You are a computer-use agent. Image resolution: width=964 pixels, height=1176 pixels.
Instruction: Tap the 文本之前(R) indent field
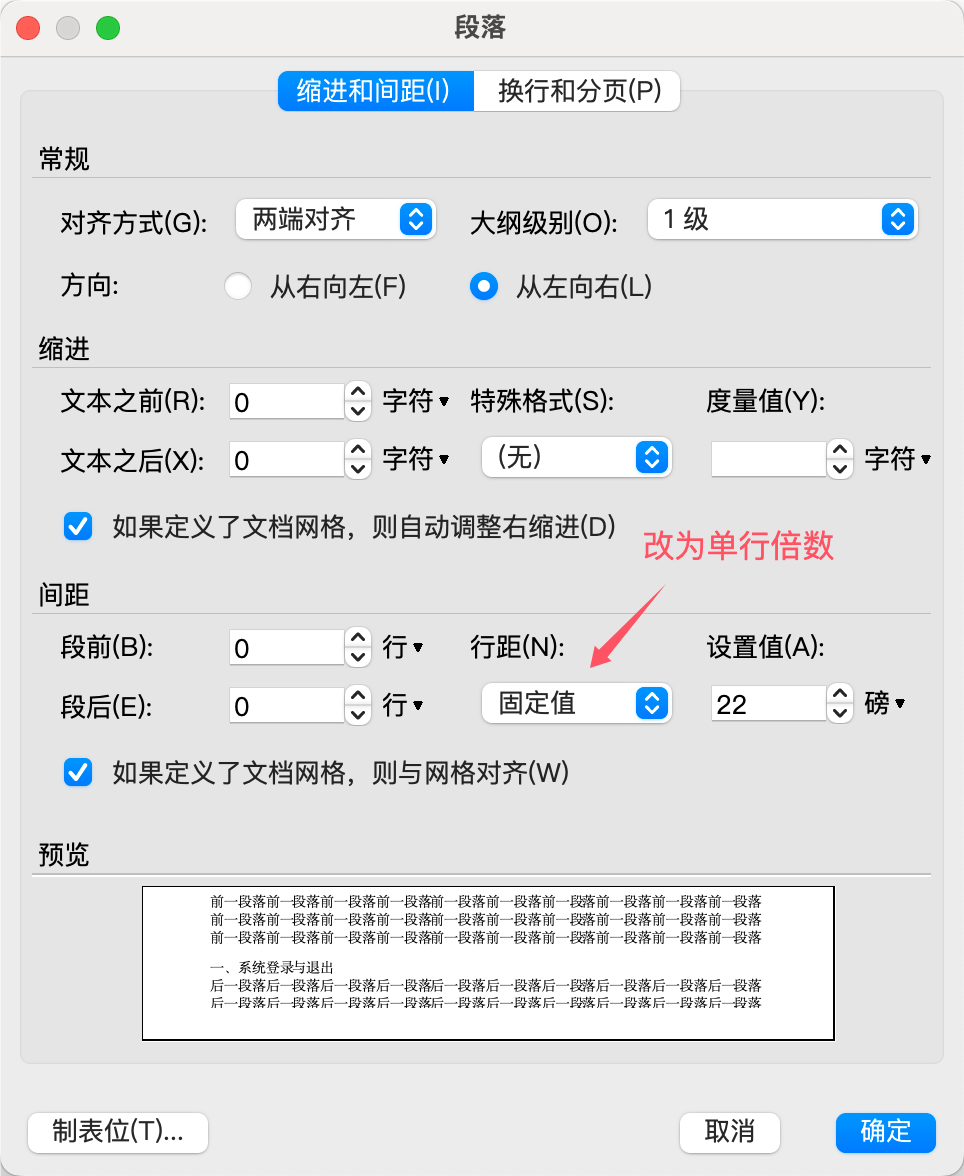(x=286, y=402)
